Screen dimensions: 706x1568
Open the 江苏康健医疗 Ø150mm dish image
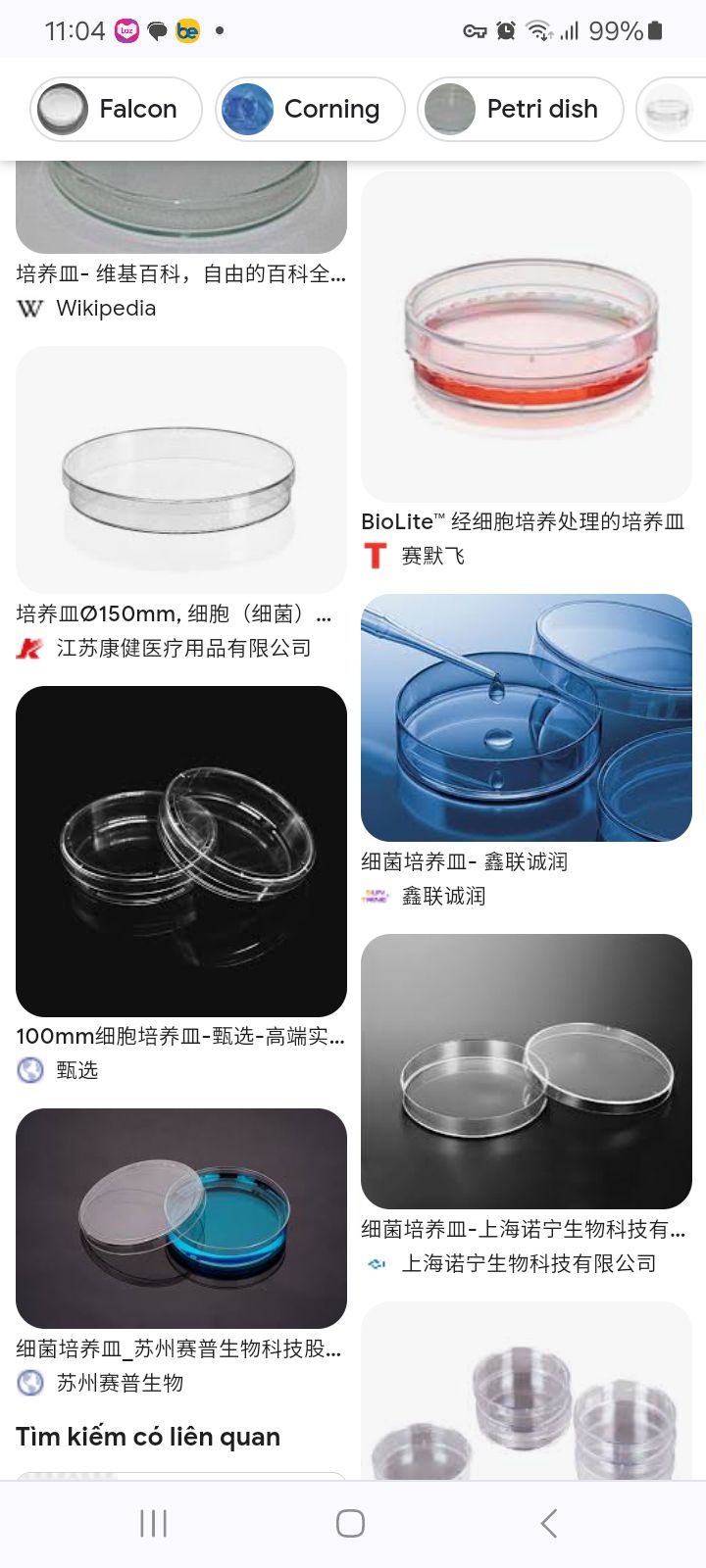point(180,469)
